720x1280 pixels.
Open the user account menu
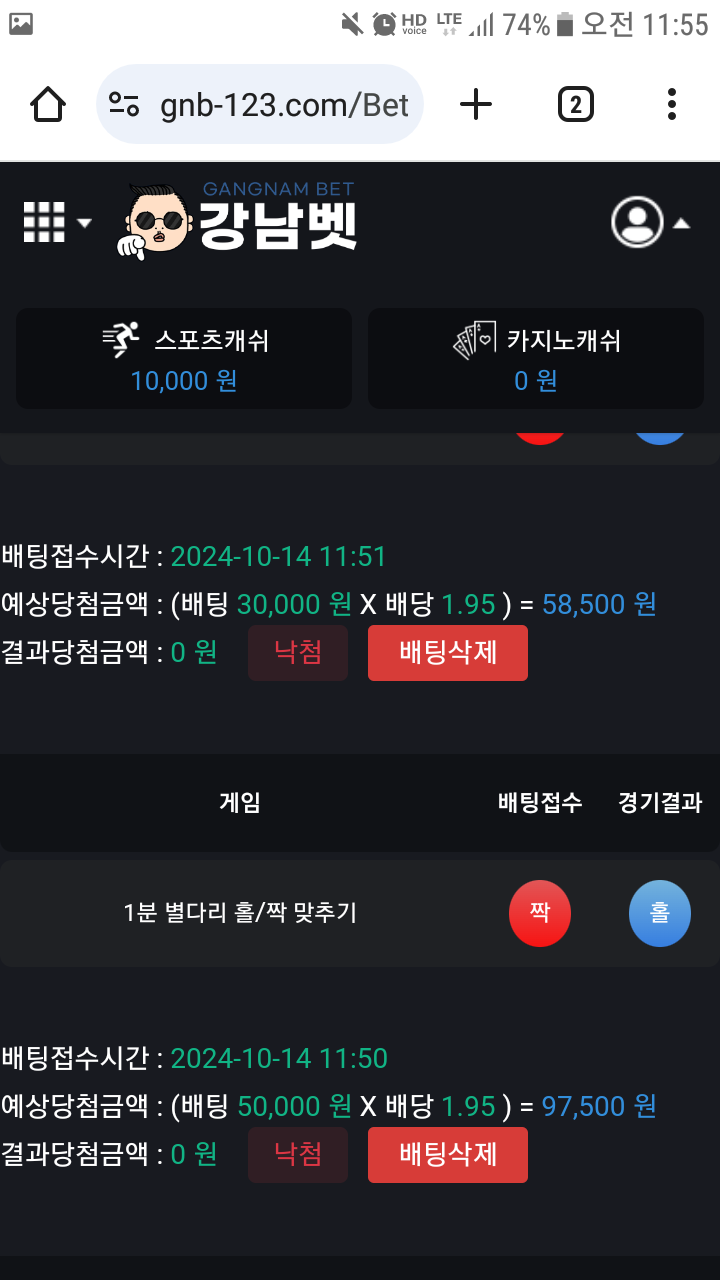[x=650, y=222]
